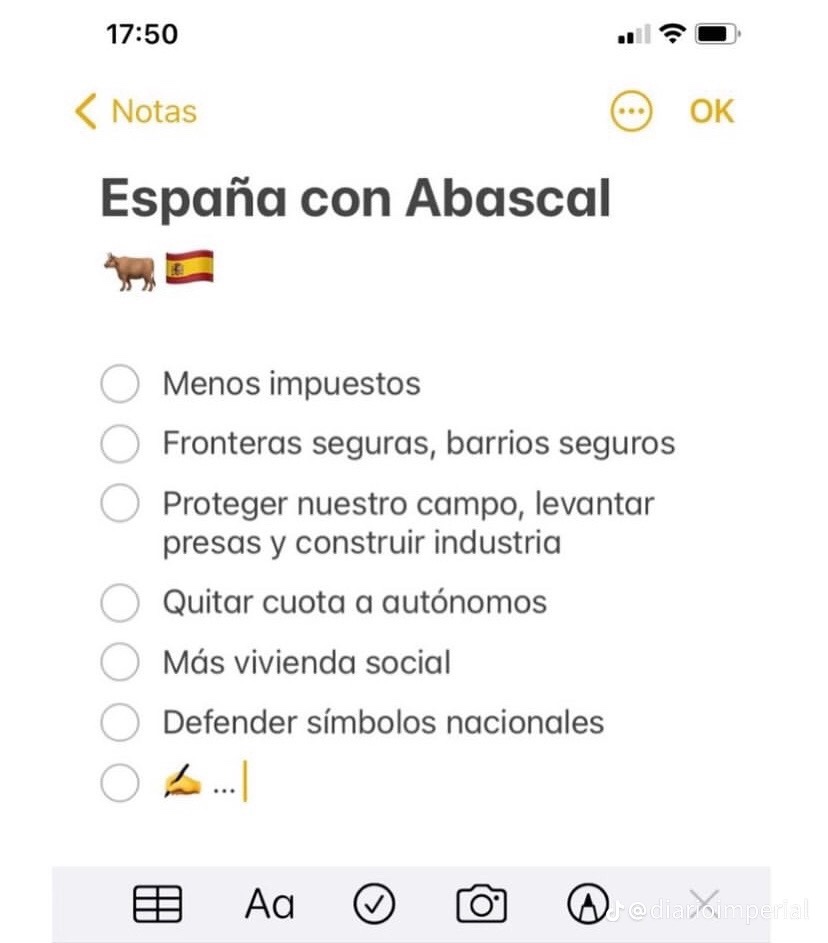Check Quitar cuota a autónomos
This screenshot has height=943, width=828.
click(120, 603)
